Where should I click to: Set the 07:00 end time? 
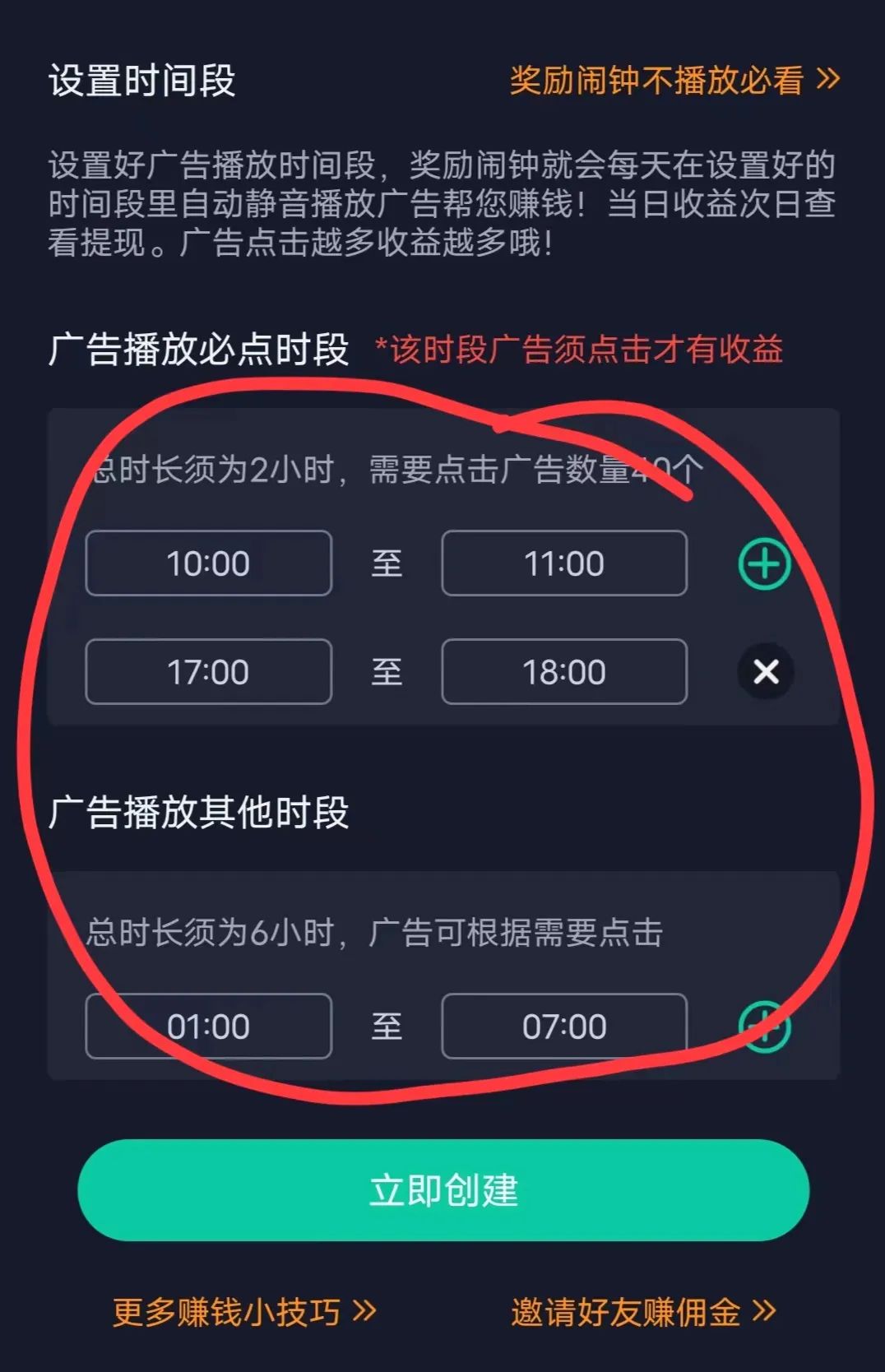[564, 1027]
